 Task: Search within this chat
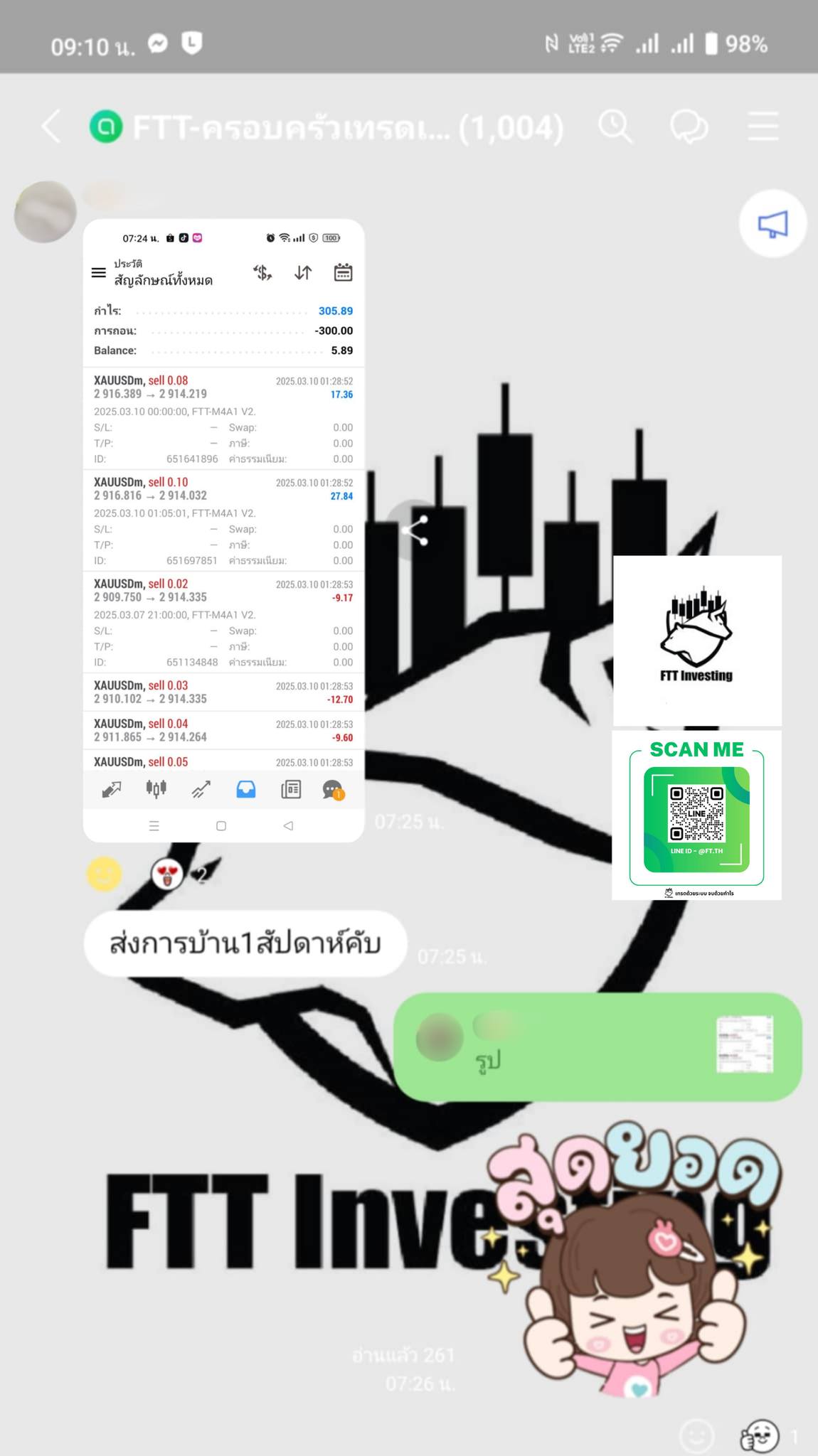(x=615, y=127)
